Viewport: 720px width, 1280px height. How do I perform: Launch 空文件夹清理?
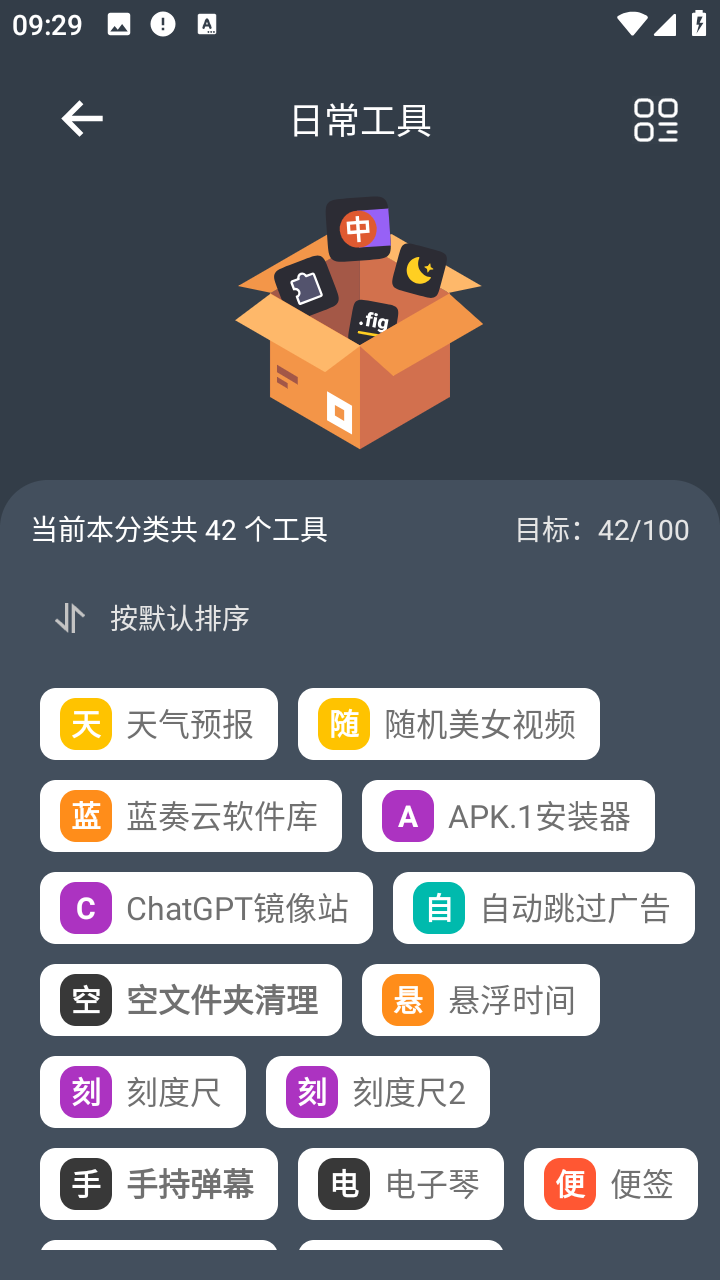pos(191,1000)
